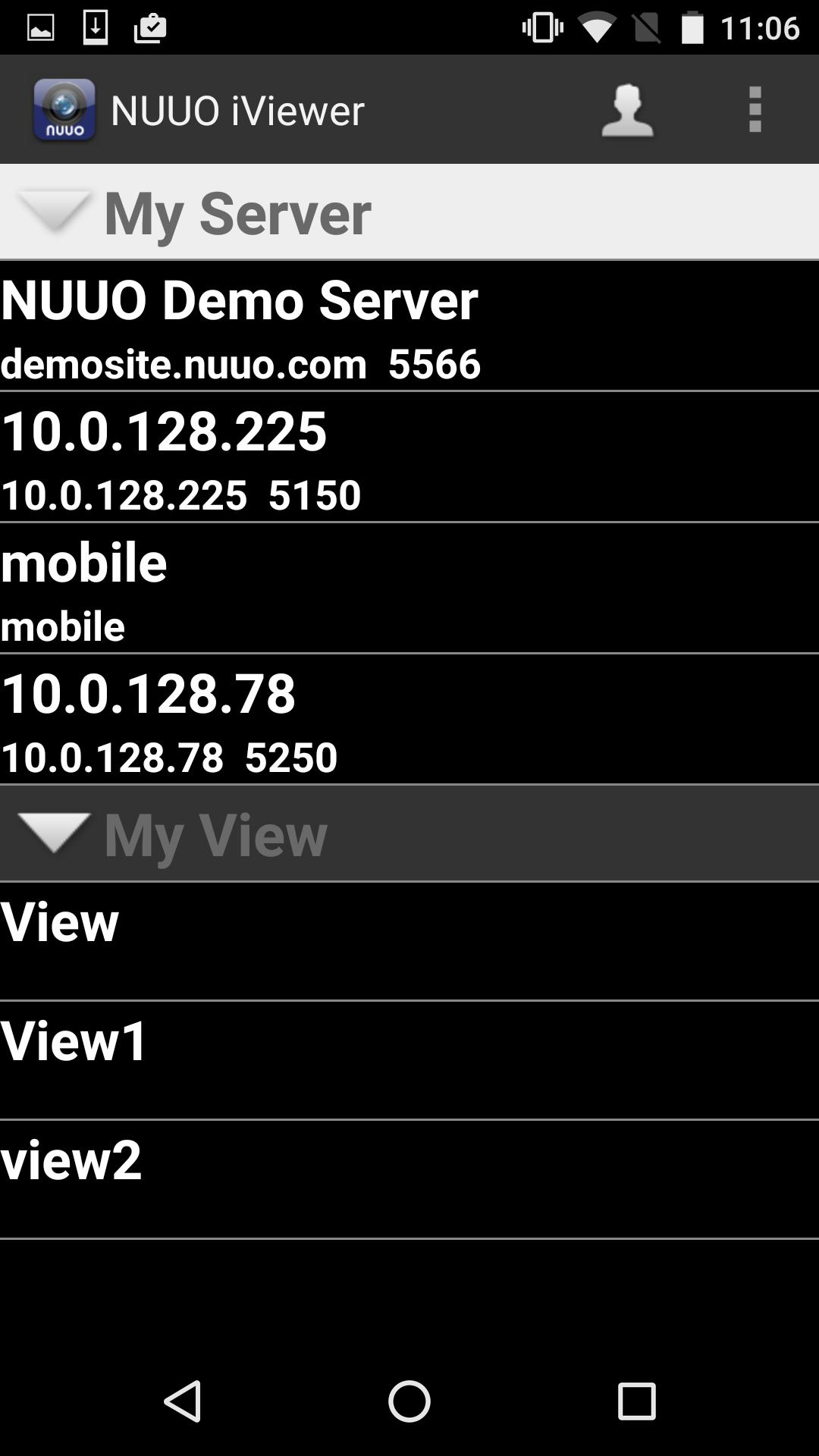Go back using system back button

point(182,1401)
